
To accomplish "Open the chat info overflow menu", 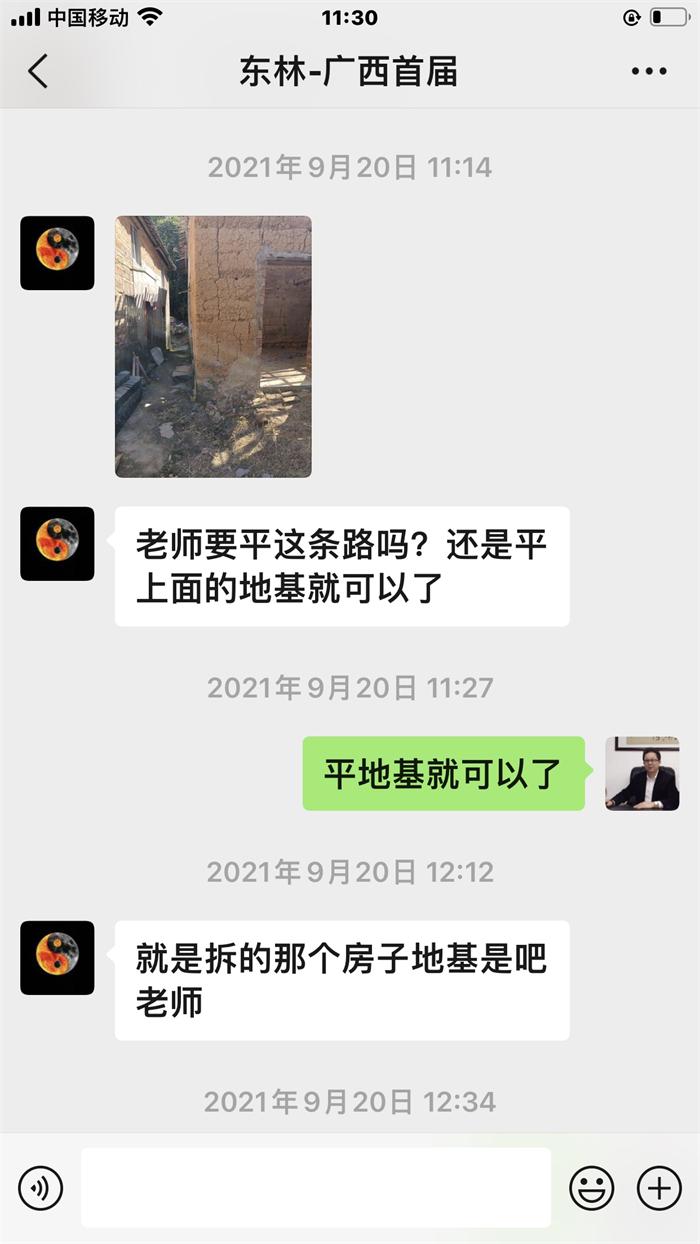I will [648, 72].
